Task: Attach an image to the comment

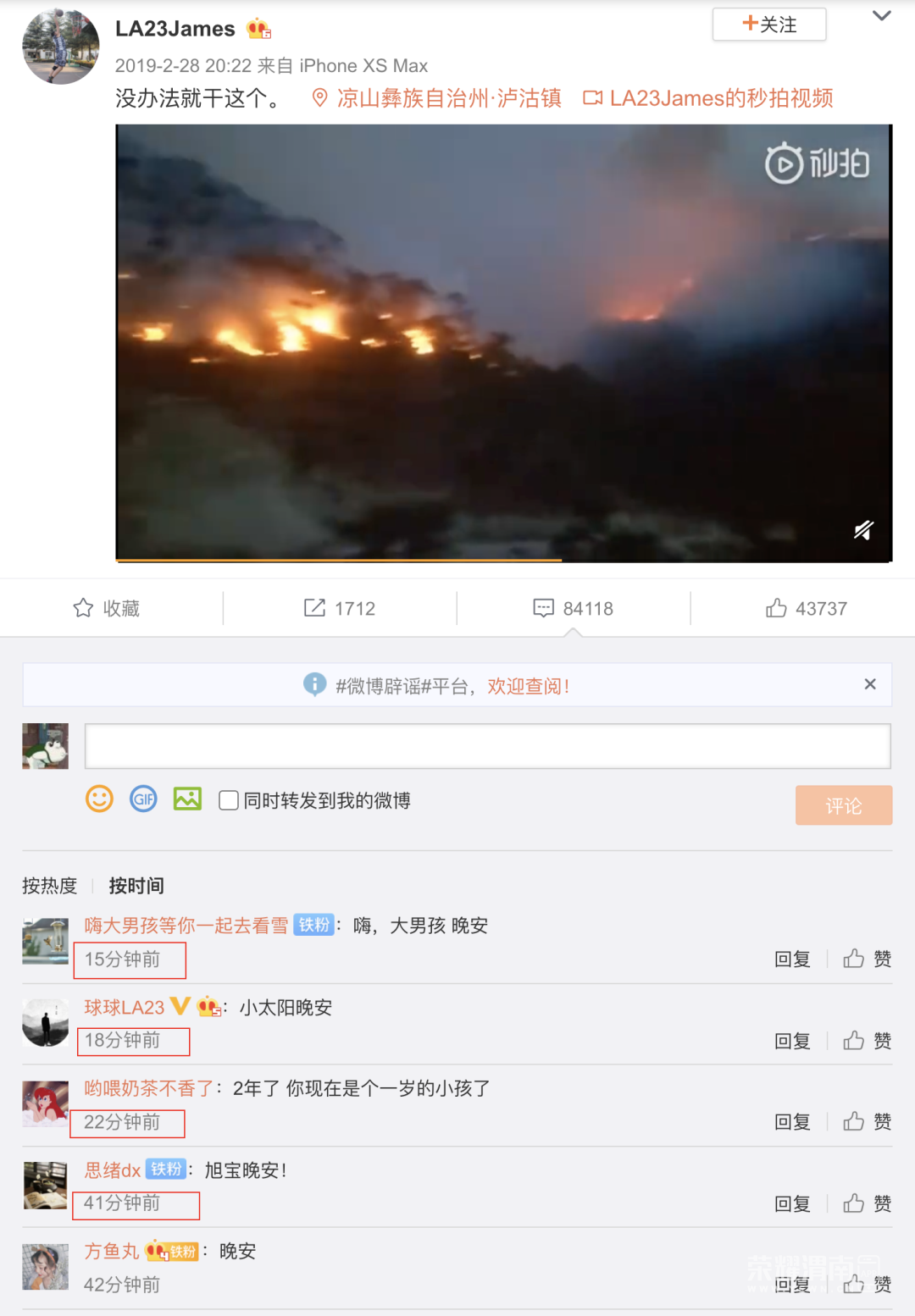Action: (187, 799)
